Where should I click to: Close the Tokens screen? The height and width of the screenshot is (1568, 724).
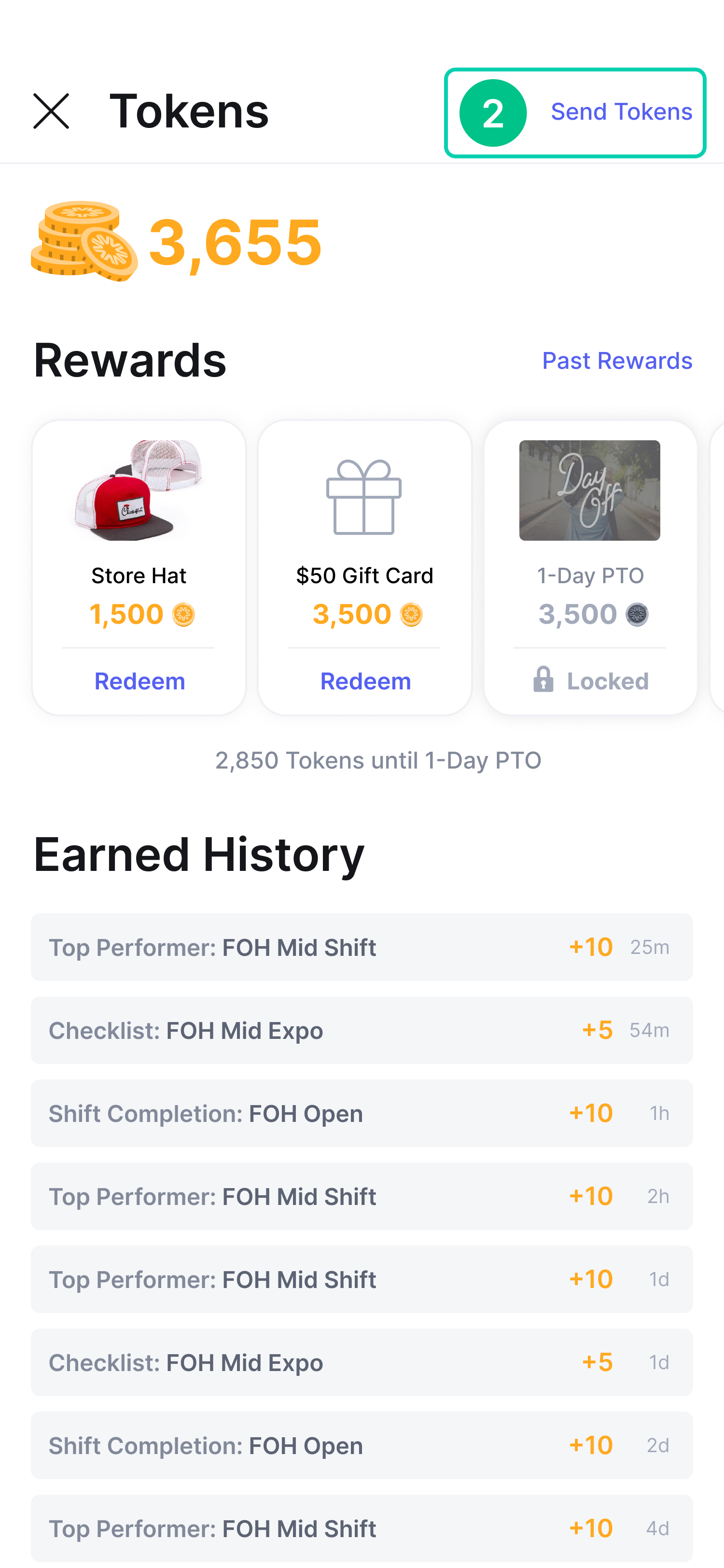tap(51, 112)
